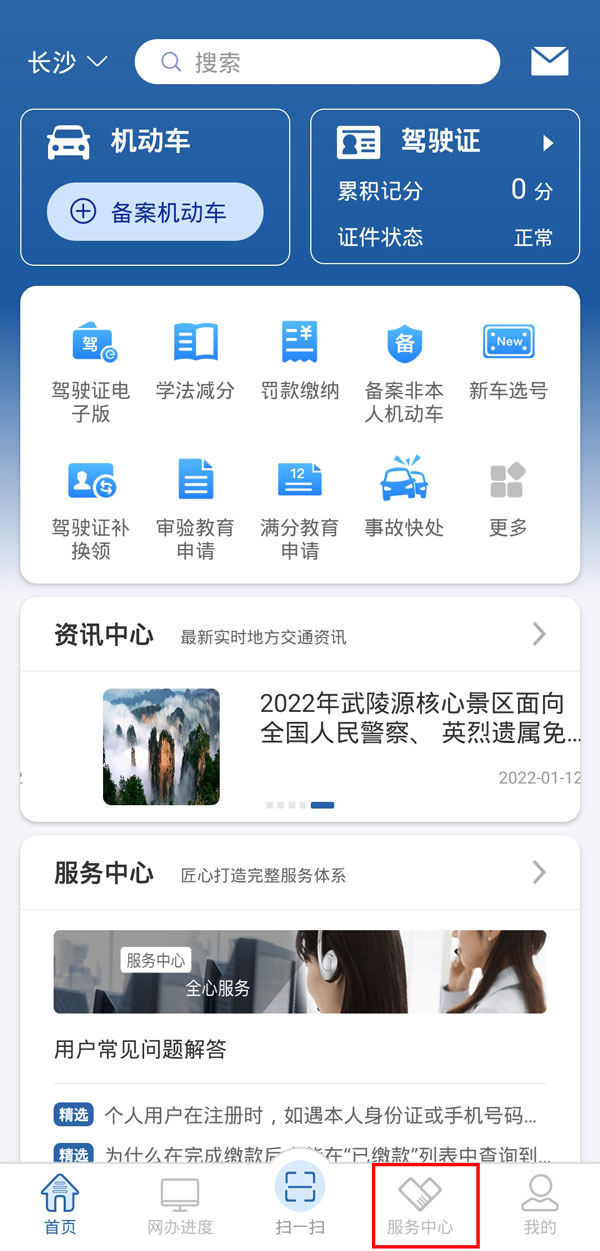Open the 长沙 city dropdown
This screenshot has width=600, height=1251.
coord(67,63)
